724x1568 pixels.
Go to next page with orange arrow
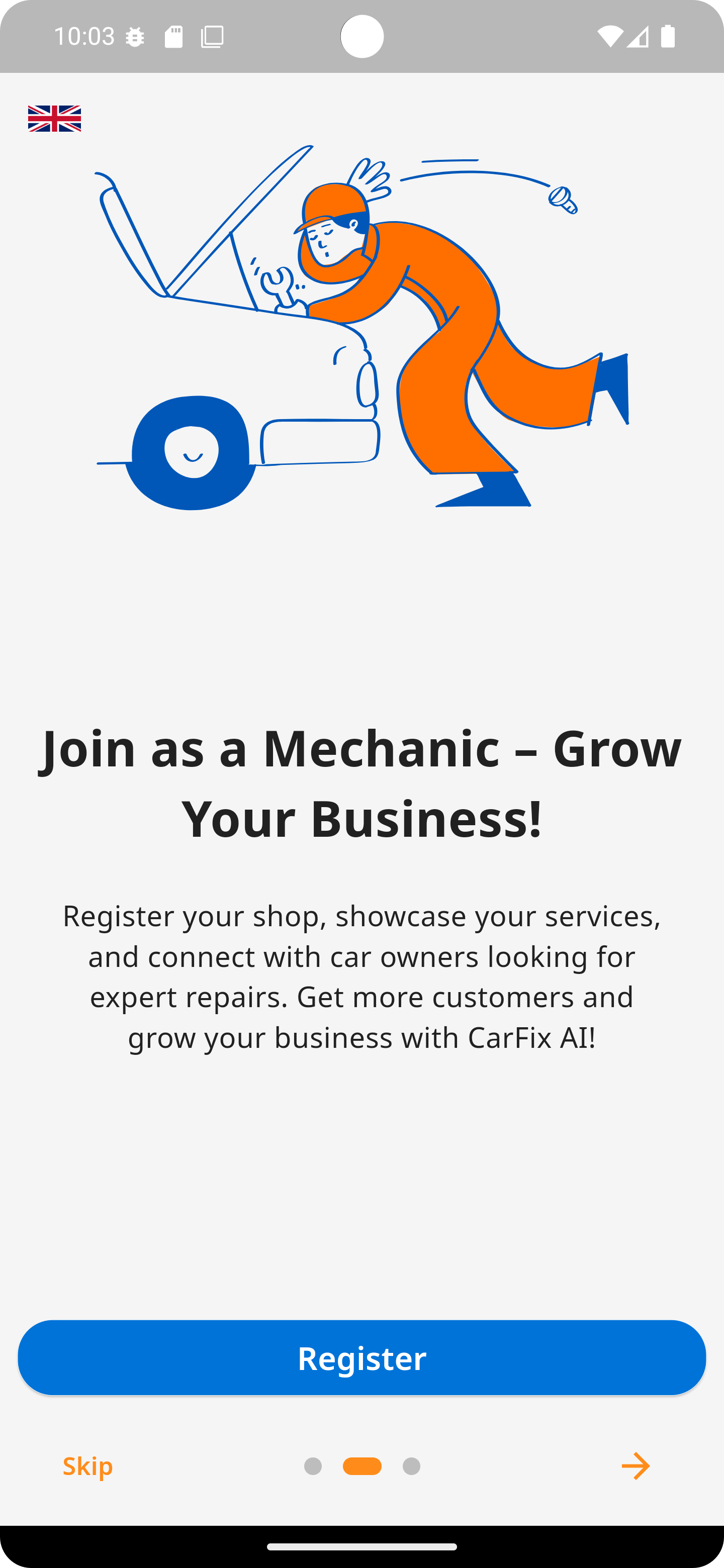636,1466
